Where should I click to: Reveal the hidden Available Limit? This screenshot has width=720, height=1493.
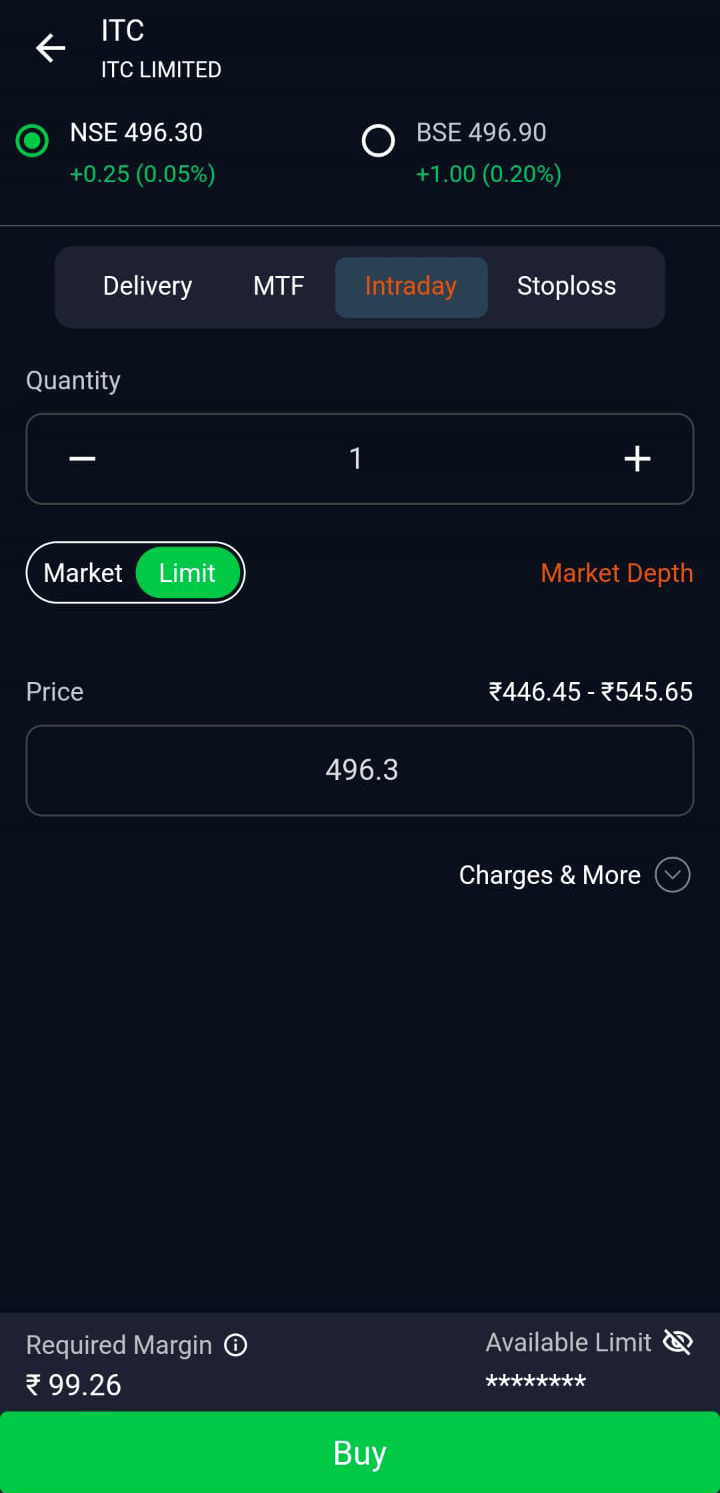(678, 1342)
